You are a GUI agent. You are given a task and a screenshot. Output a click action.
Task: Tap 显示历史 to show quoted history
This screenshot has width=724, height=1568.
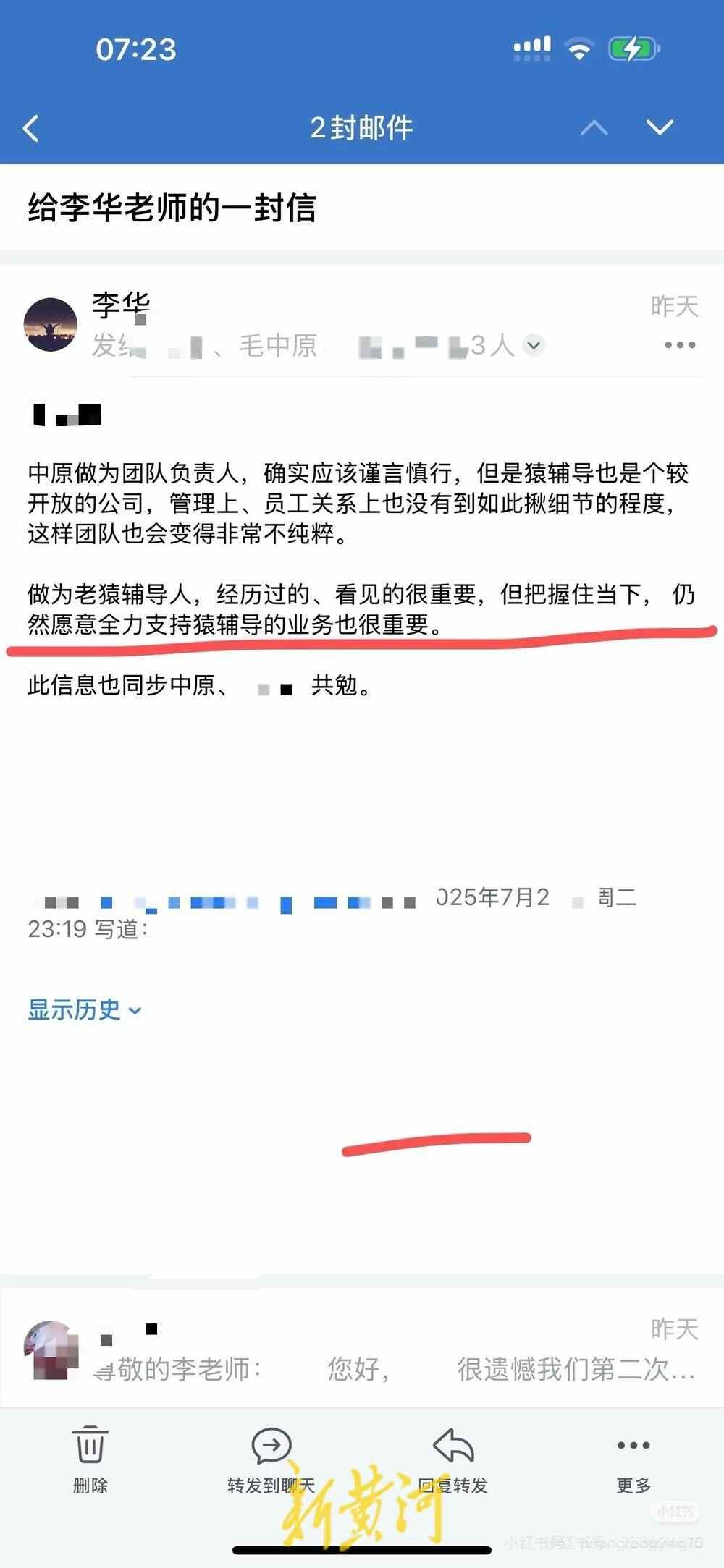(x=84, y=1009)
